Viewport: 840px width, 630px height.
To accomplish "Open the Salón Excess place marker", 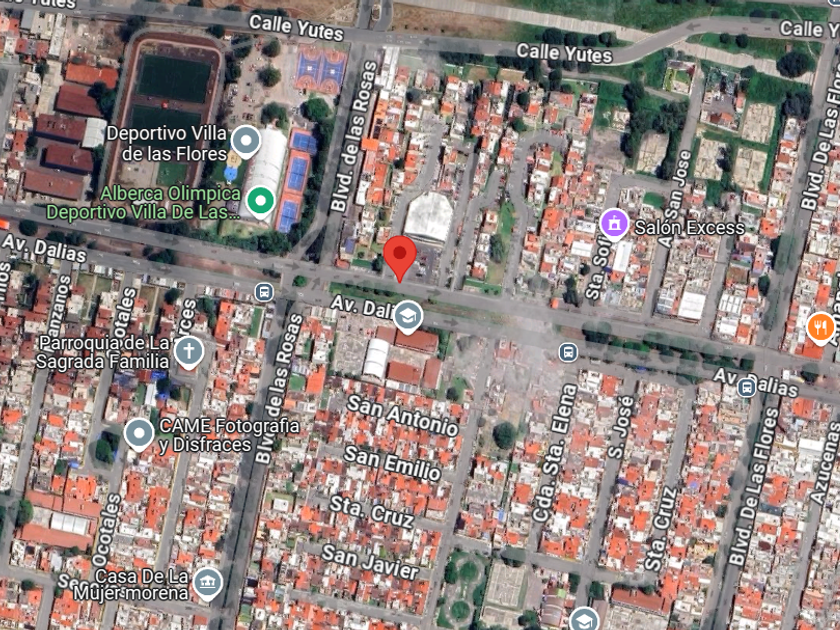I will [614, 224].
